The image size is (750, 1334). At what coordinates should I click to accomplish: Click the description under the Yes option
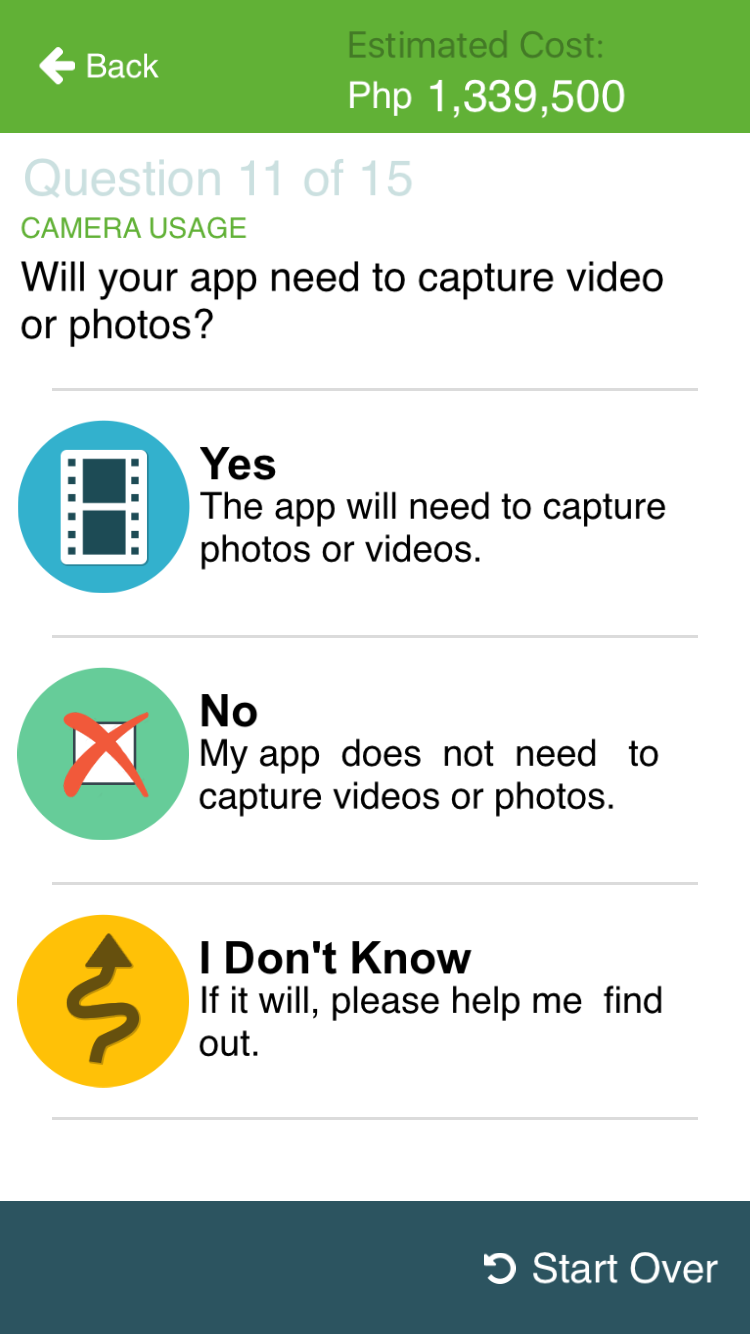433,527
